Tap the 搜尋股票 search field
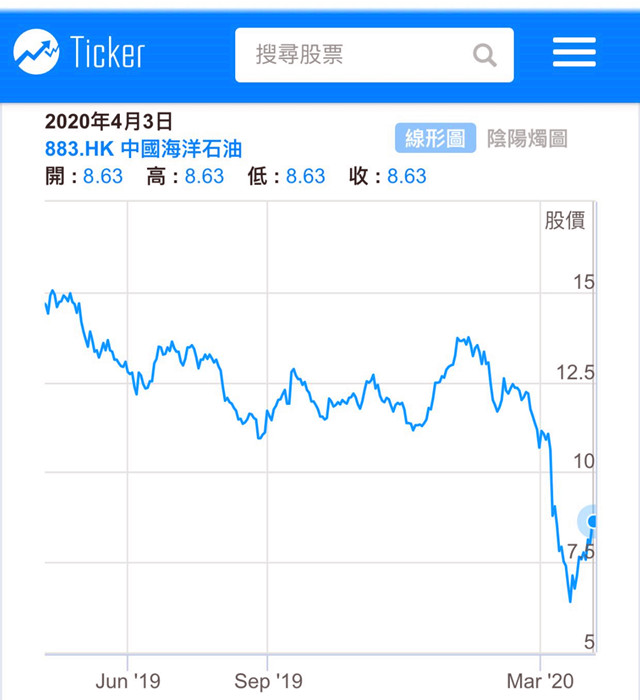Screen dimensions: 640x700 [x=374, y=55]
